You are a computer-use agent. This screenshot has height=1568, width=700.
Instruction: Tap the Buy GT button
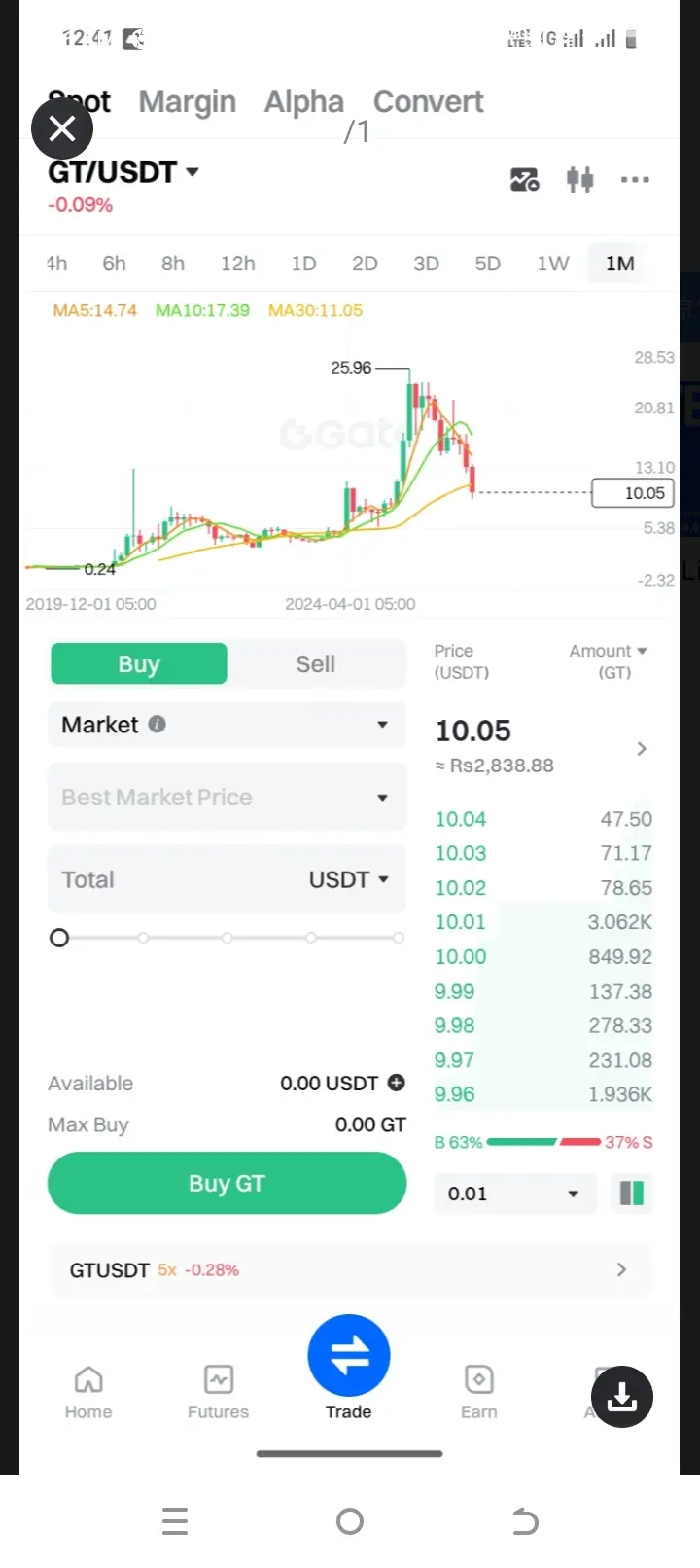(x=227, y=1183)
